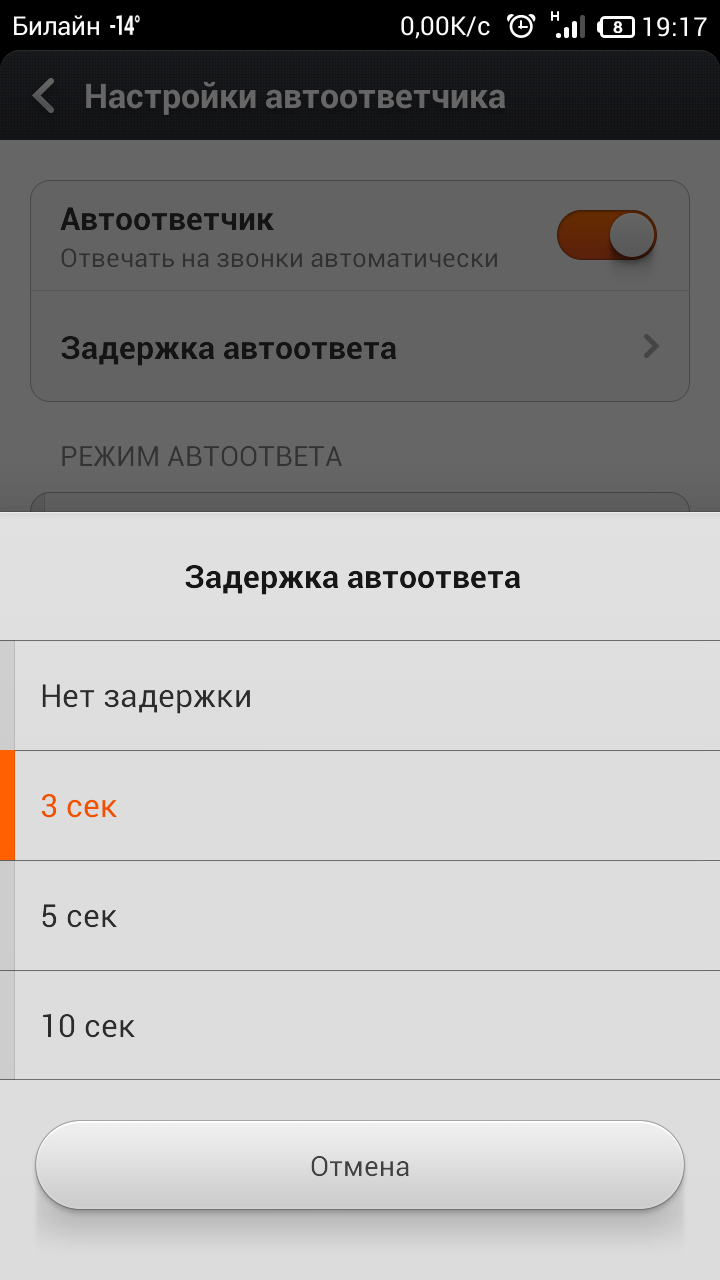The width and height of the screenshot is (720, 1280).
Task: Cancel with the Отмена button
Action: click(360, 1166)
